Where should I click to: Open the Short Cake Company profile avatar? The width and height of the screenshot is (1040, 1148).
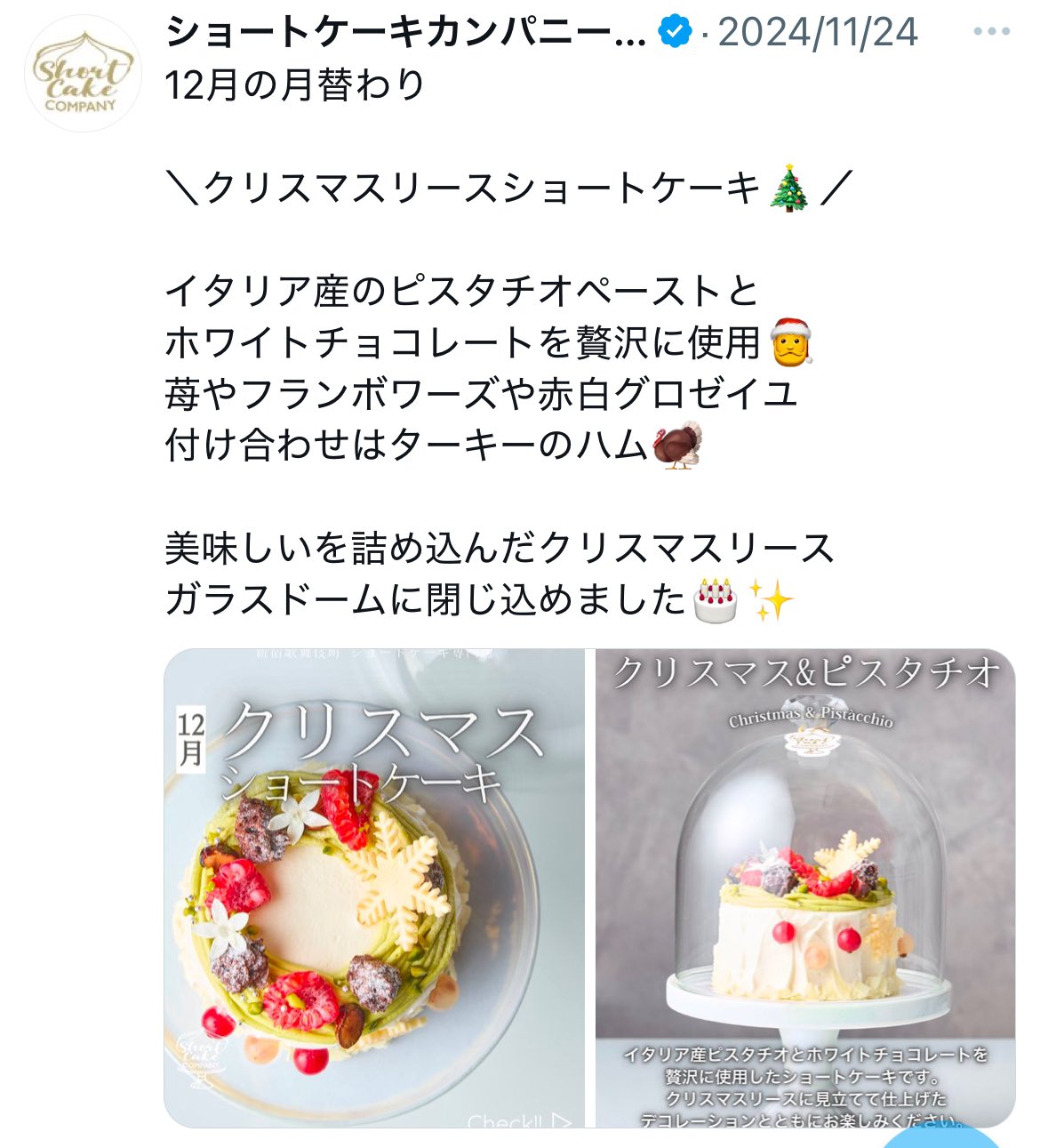[82, 74]
